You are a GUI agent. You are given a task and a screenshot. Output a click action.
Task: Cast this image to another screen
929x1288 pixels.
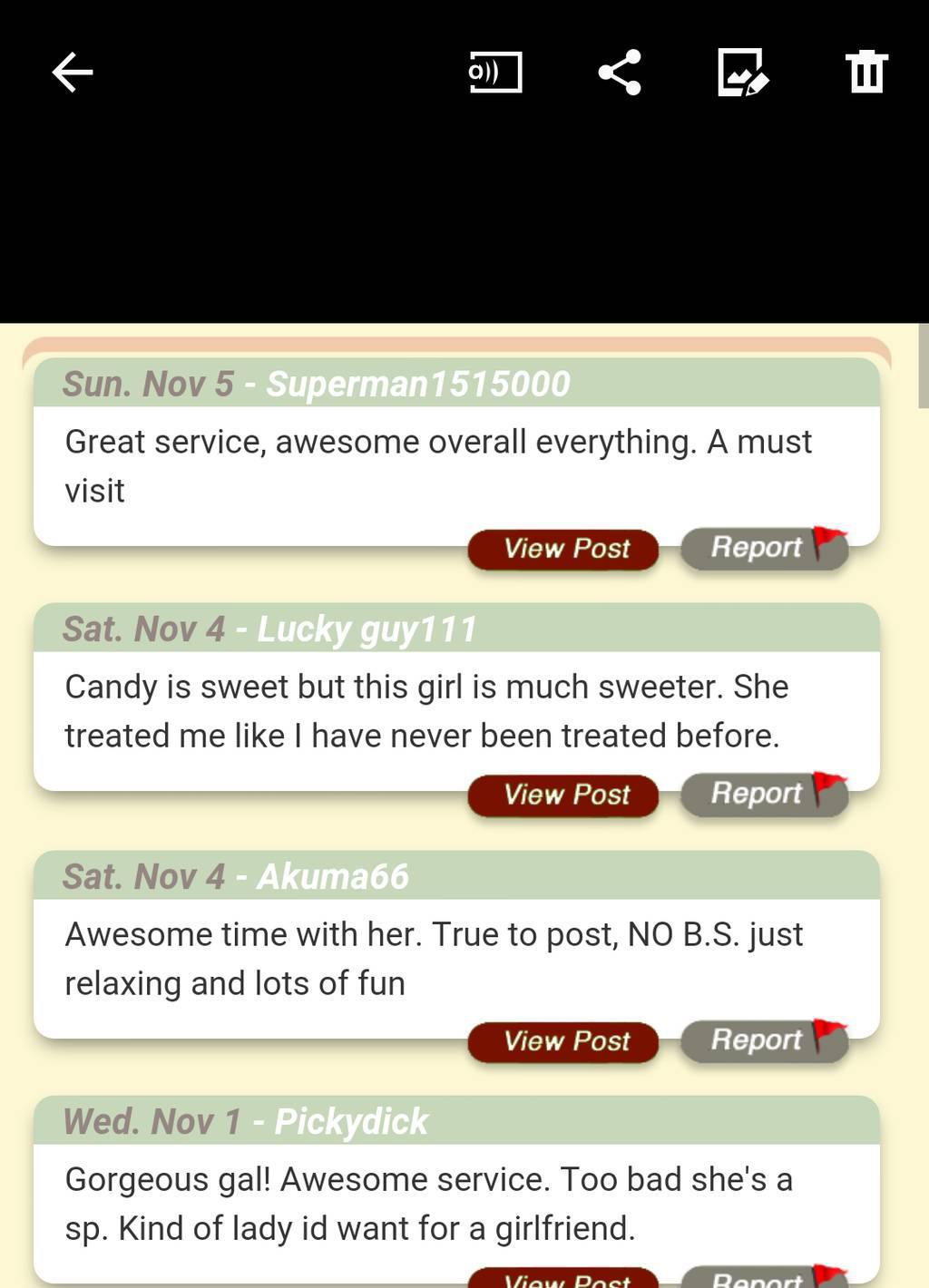coord(495,73)
